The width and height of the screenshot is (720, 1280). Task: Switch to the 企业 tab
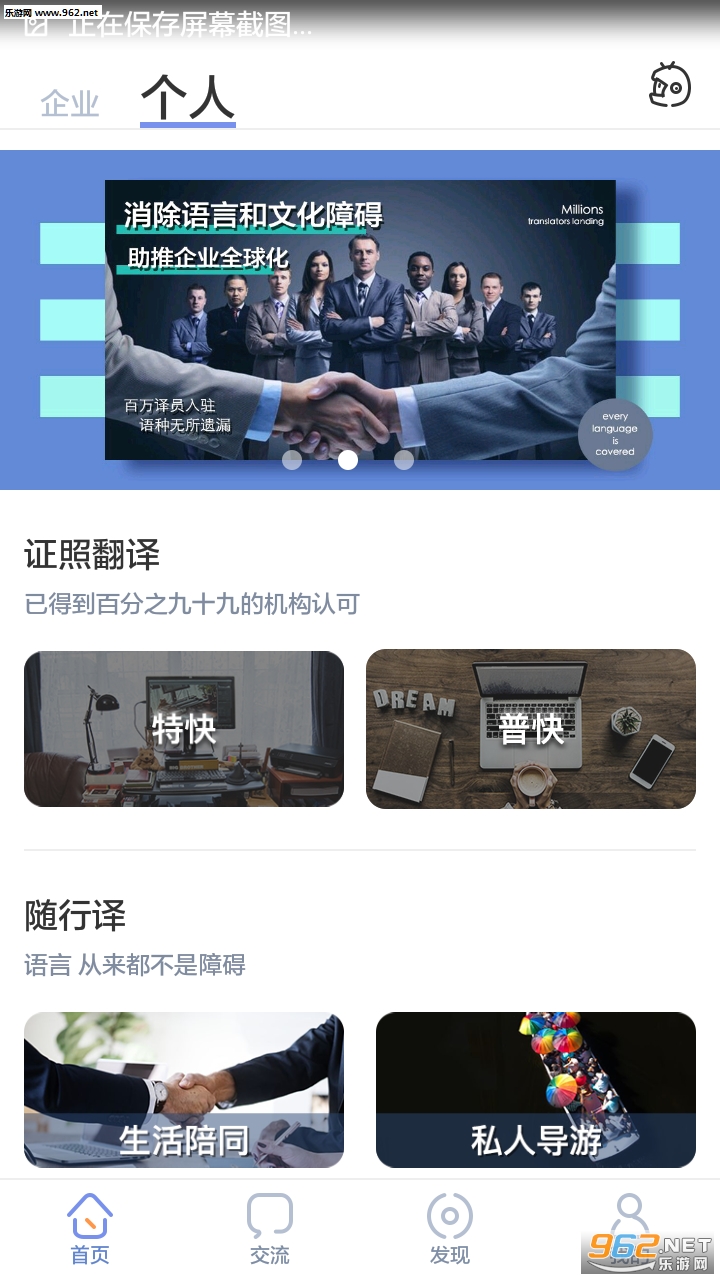pos(70,103)
